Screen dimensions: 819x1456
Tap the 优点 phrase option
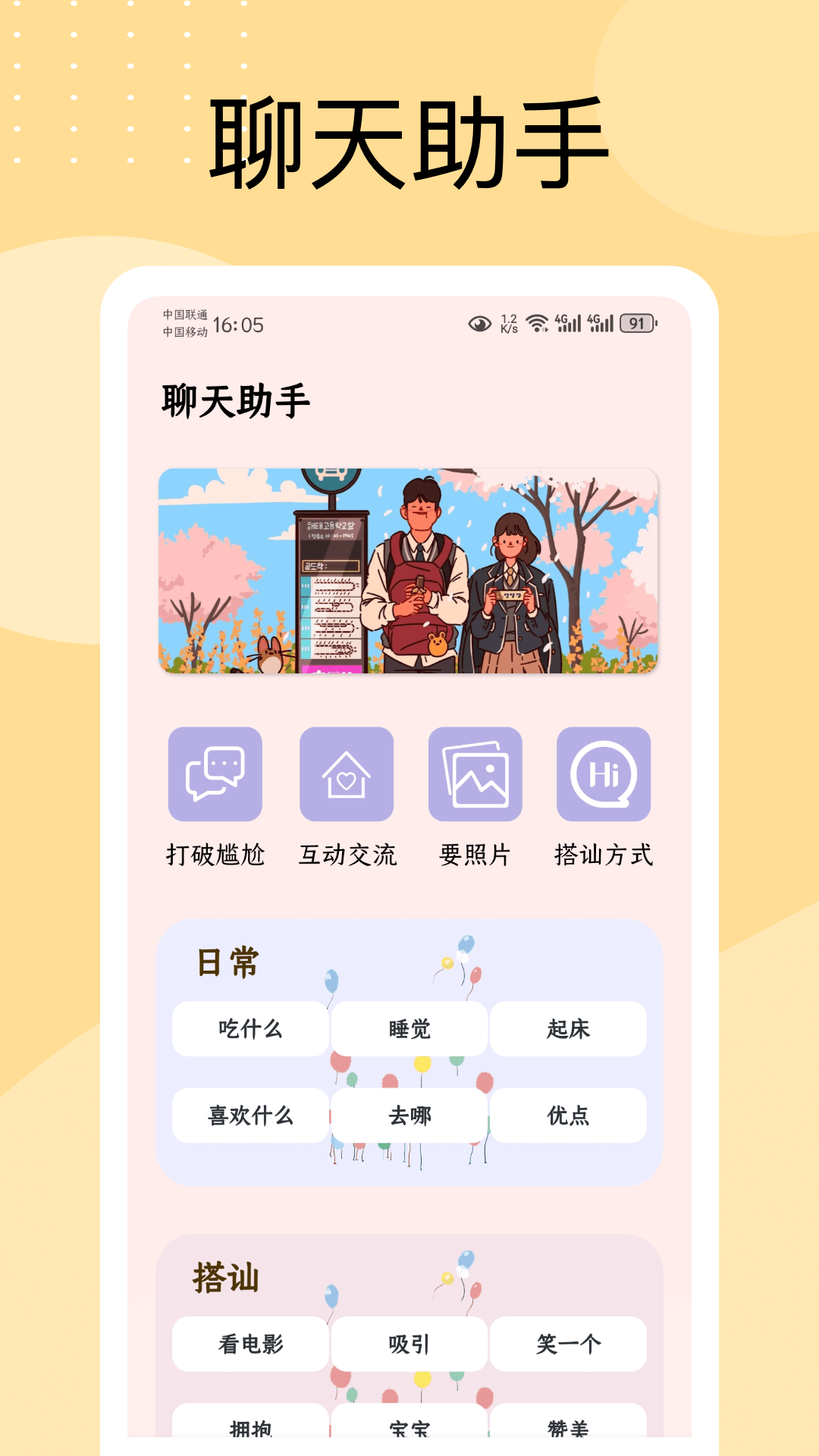click(568, 1116)
